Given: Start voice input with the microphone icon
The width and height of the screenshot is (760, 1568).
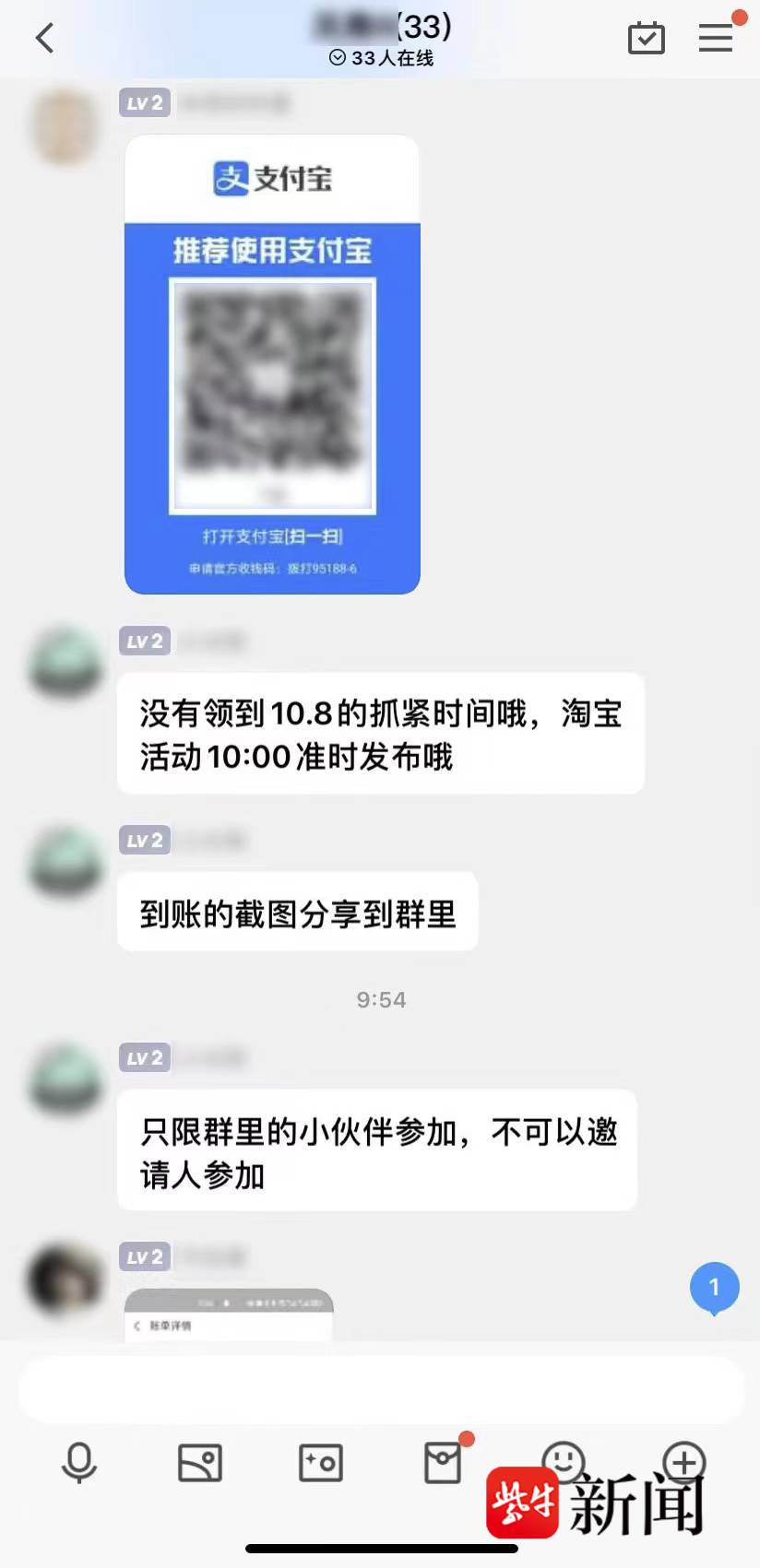Looking at the screenshot, I should tap(79, 1462).
